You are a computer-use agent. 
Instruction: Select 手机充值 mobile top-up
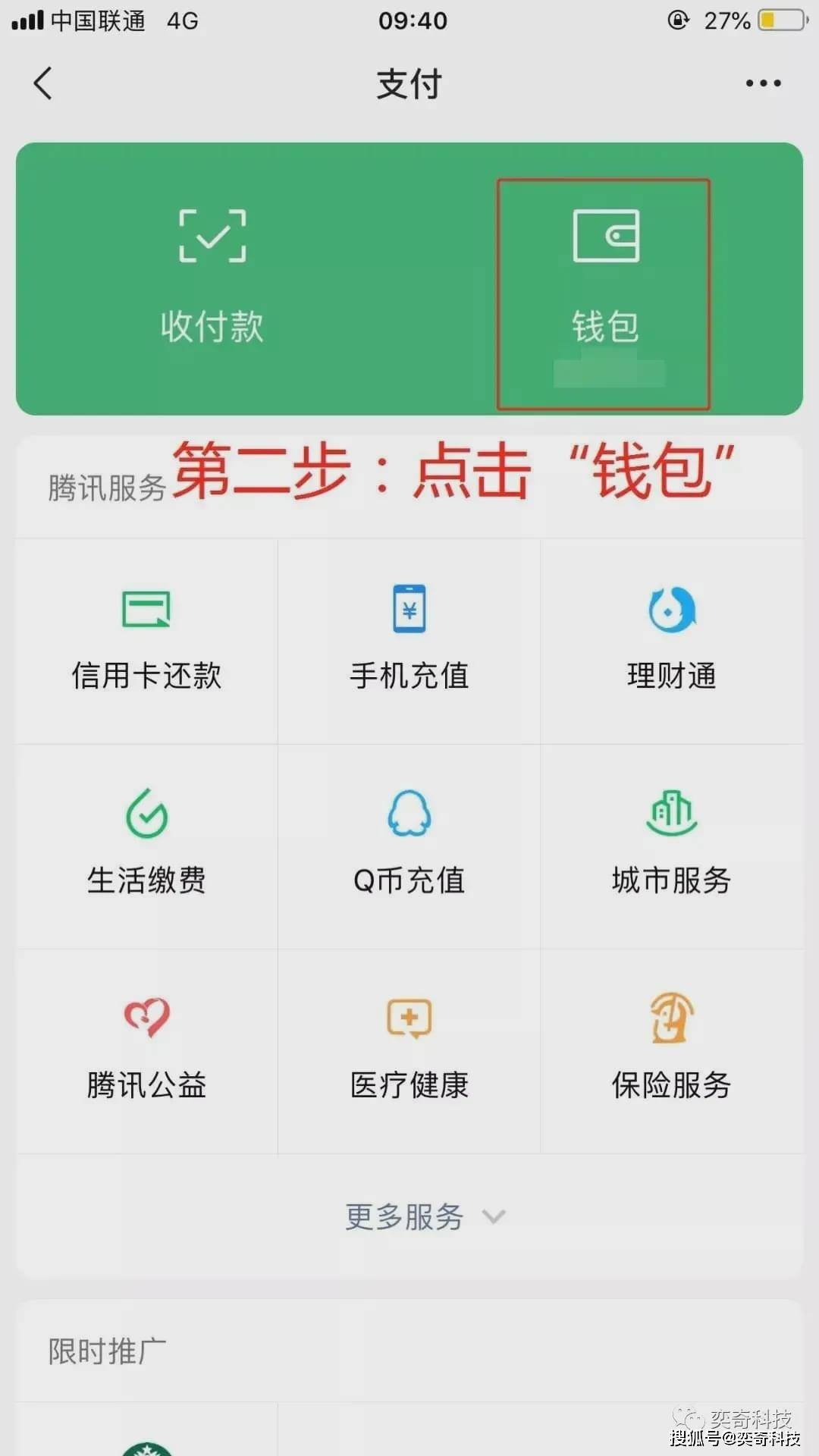tap(409, 642)
